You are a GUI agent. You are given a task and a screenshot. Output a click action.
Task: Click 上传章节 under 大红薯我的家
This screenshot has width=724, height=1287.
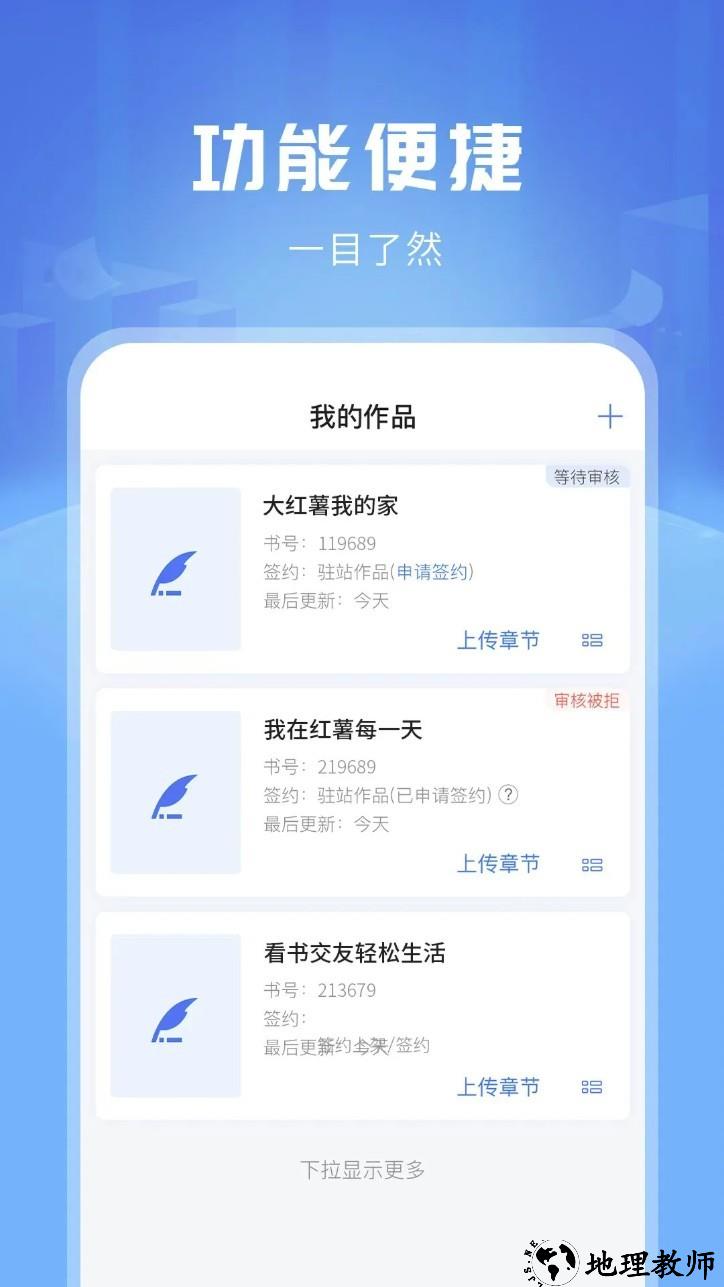[x=497, y=640]
